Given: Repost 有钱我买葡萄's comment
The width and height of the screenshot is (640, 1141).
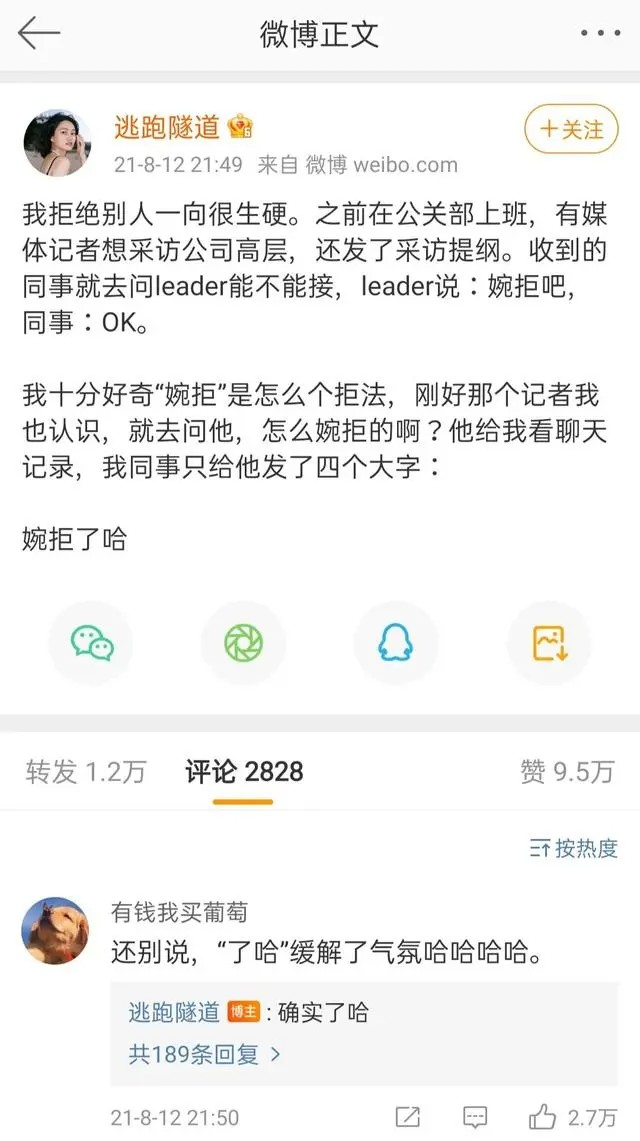Looking at the screenshot, I should (408, 1117).
